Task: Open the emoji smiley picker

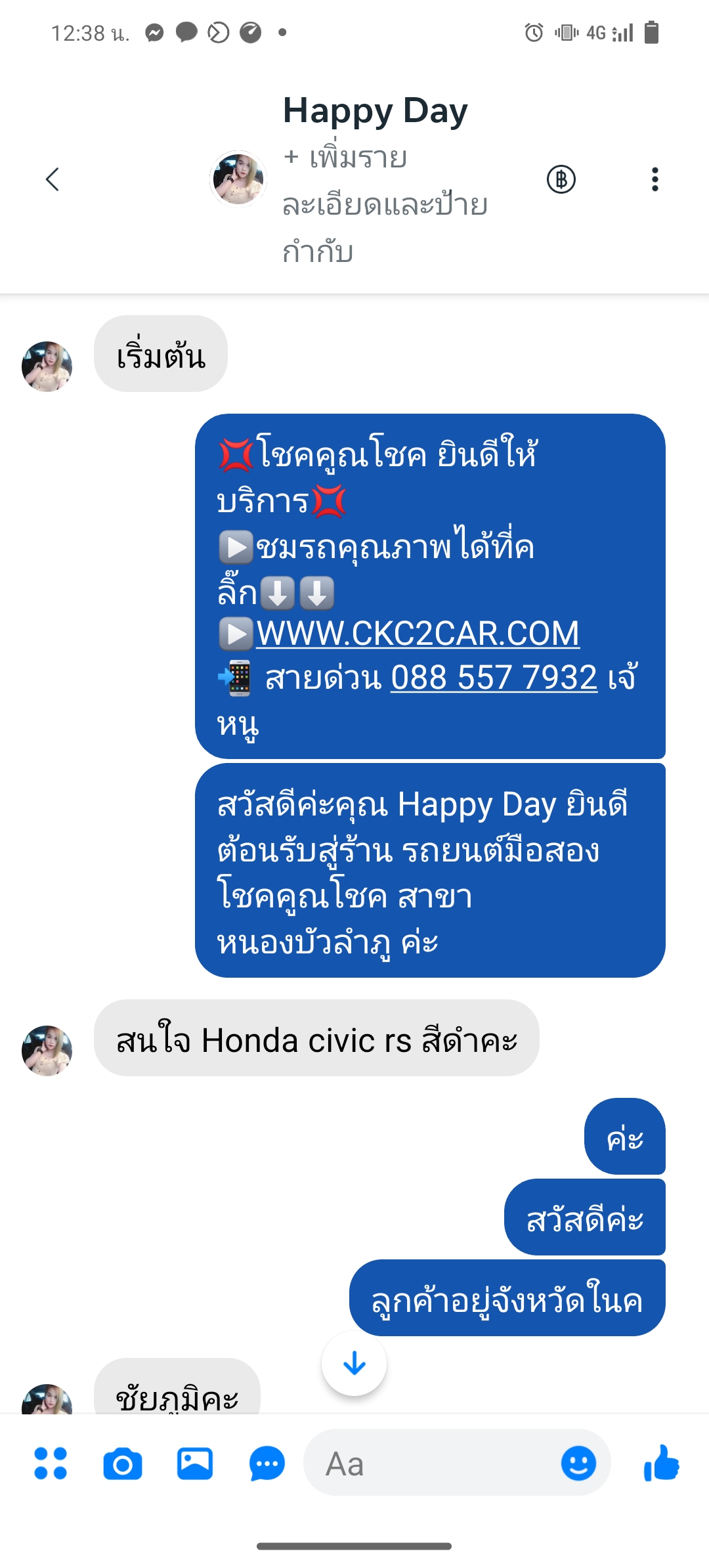Action: click(x=578, y=1463)
